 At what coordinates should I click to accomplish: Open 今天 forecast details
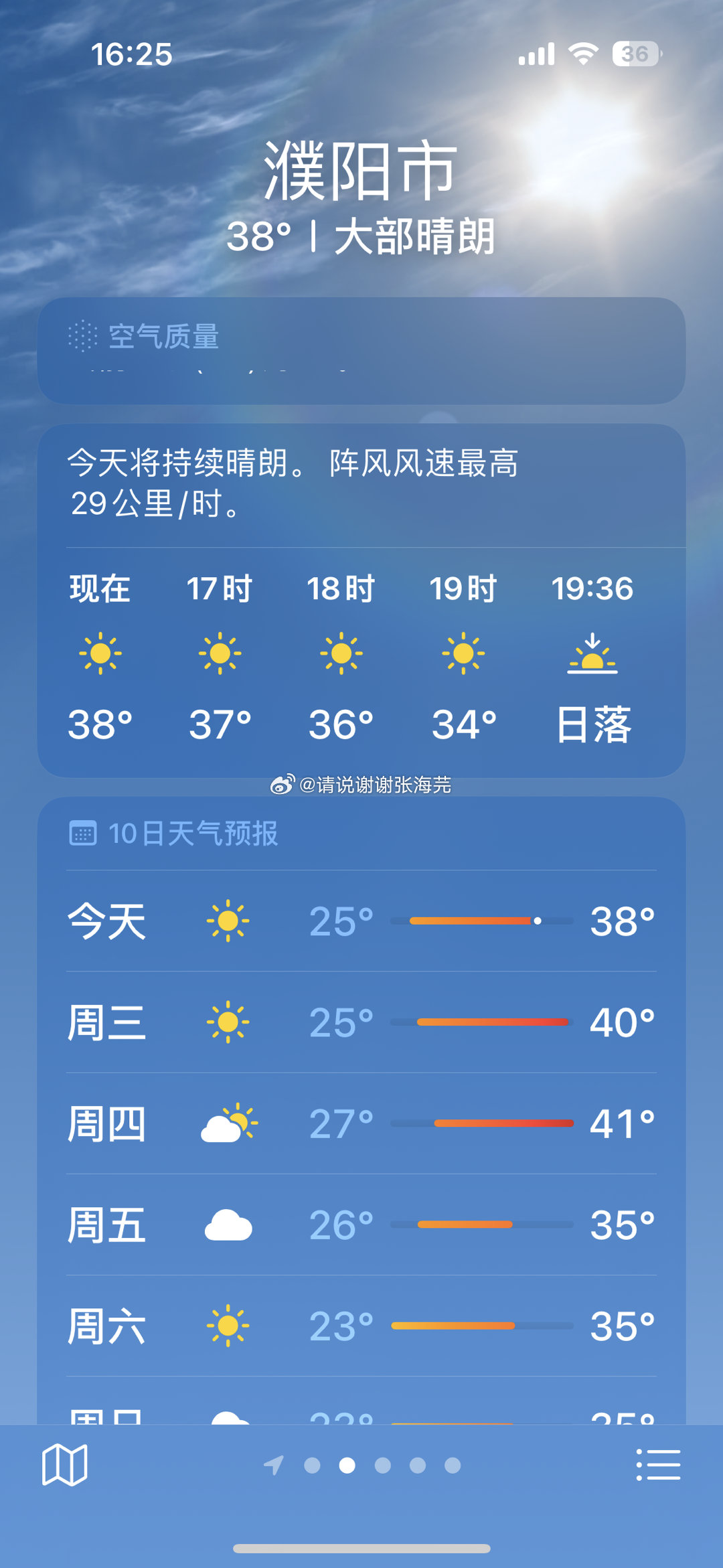click(361, 921)
